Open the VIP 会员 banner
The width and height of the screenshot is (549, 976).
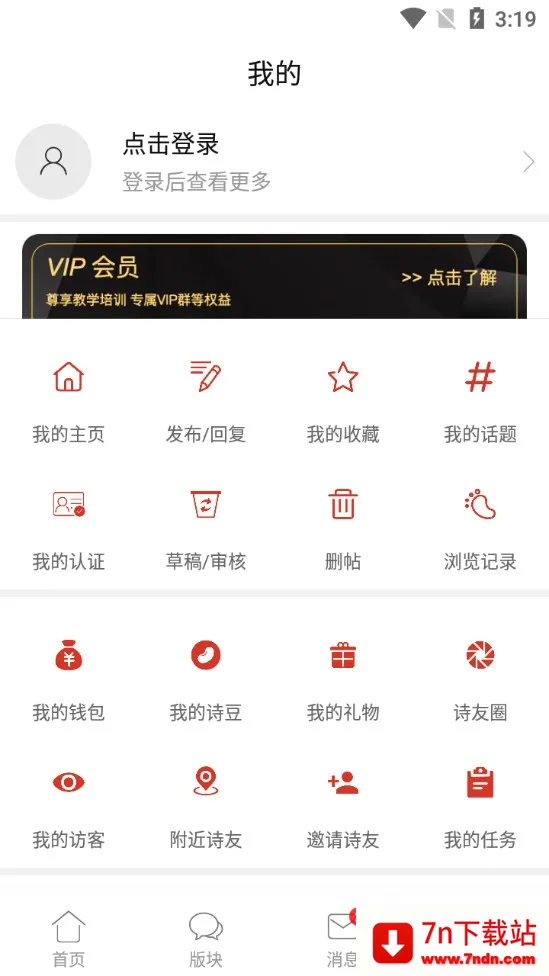pos(274,276)
